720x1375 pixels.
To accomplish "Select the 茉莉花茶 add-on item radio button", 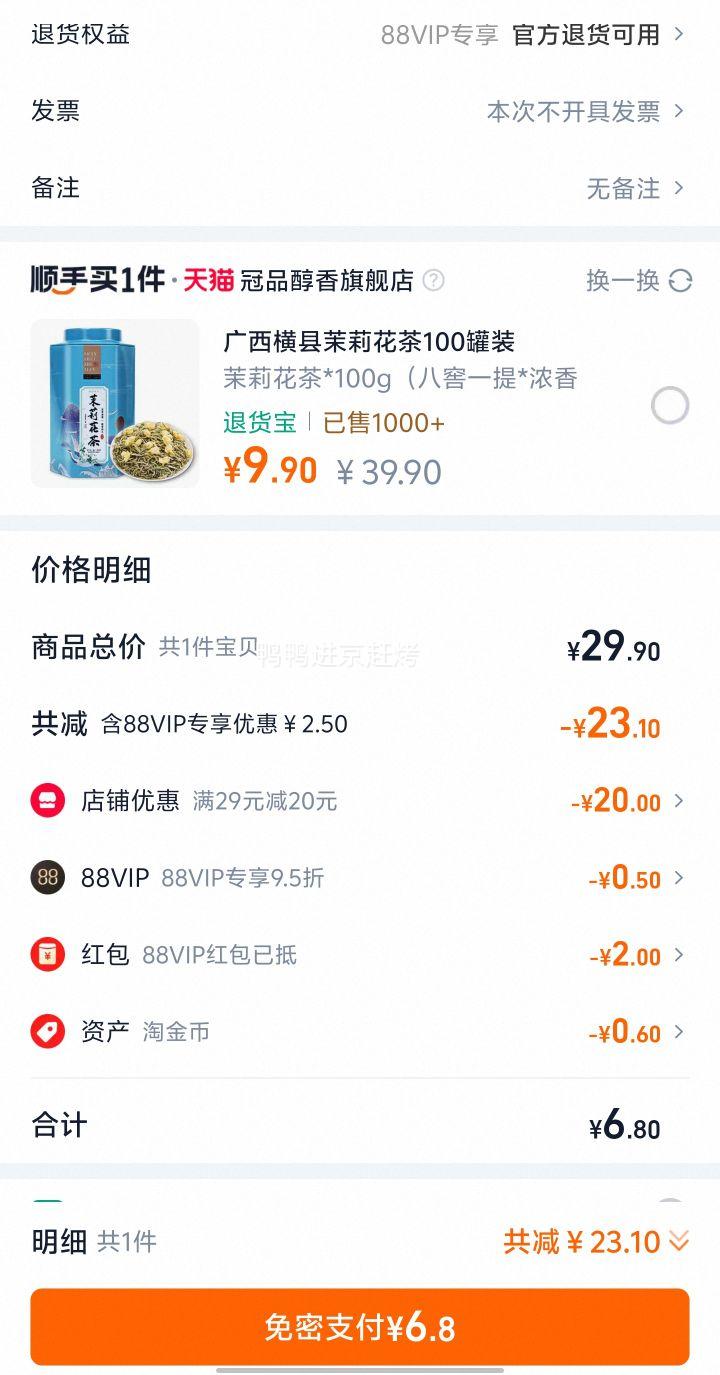I will pyautogui.click(x=669, y=405).
